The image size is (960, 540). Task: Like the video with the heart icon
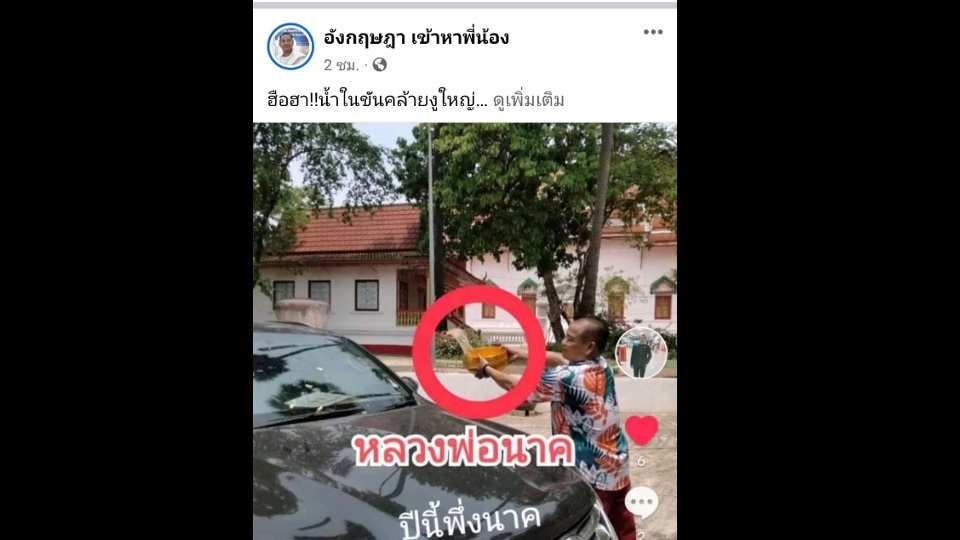[641, 430]
